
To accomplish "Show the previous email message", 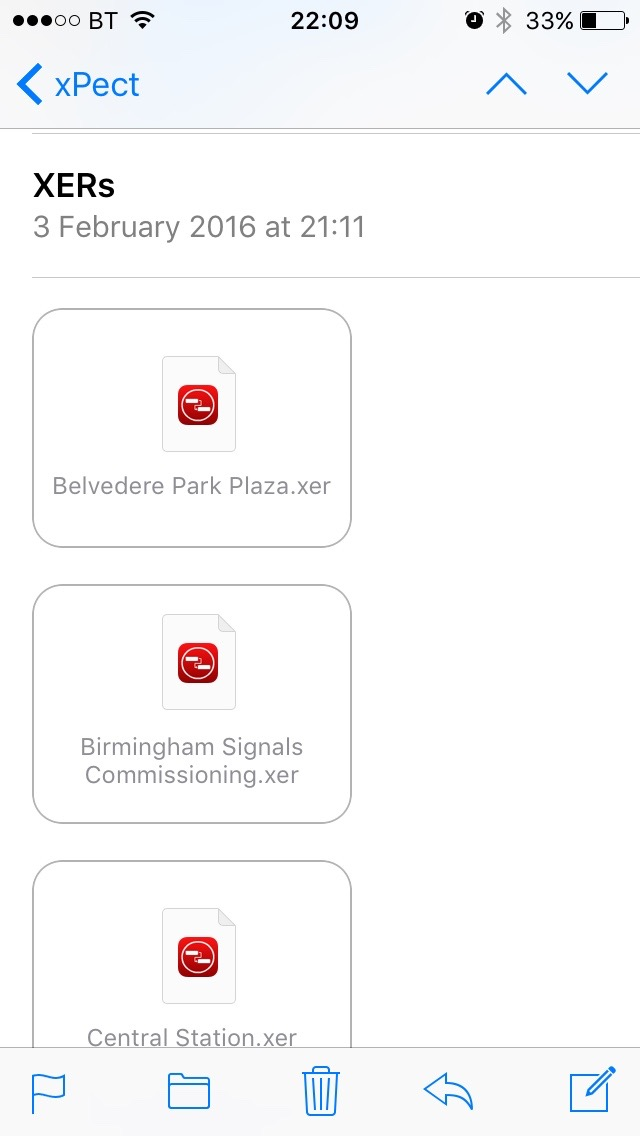I will (506, 85).
